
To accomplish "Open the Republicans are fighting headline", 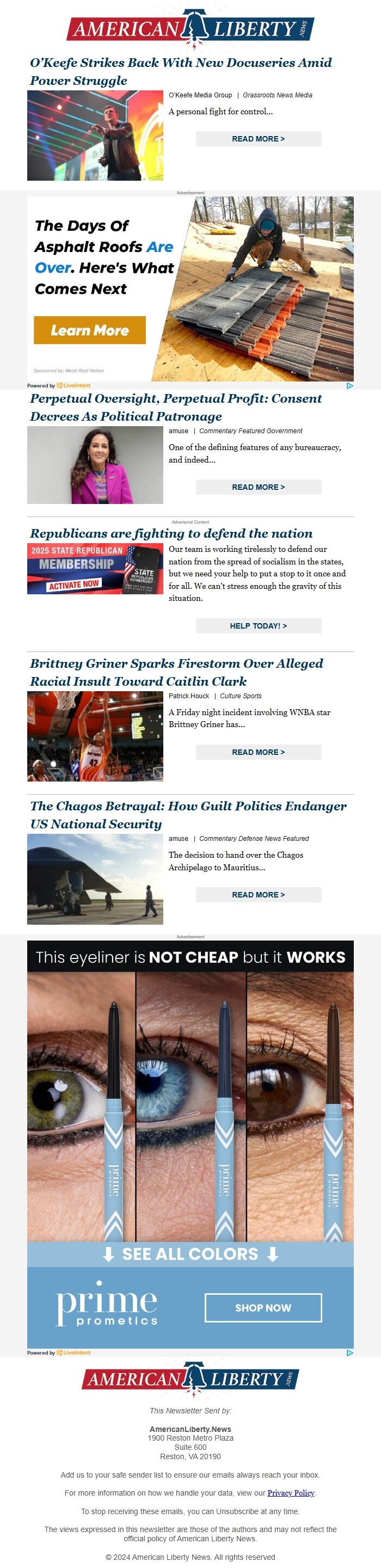I will click(x=171, y=533).
